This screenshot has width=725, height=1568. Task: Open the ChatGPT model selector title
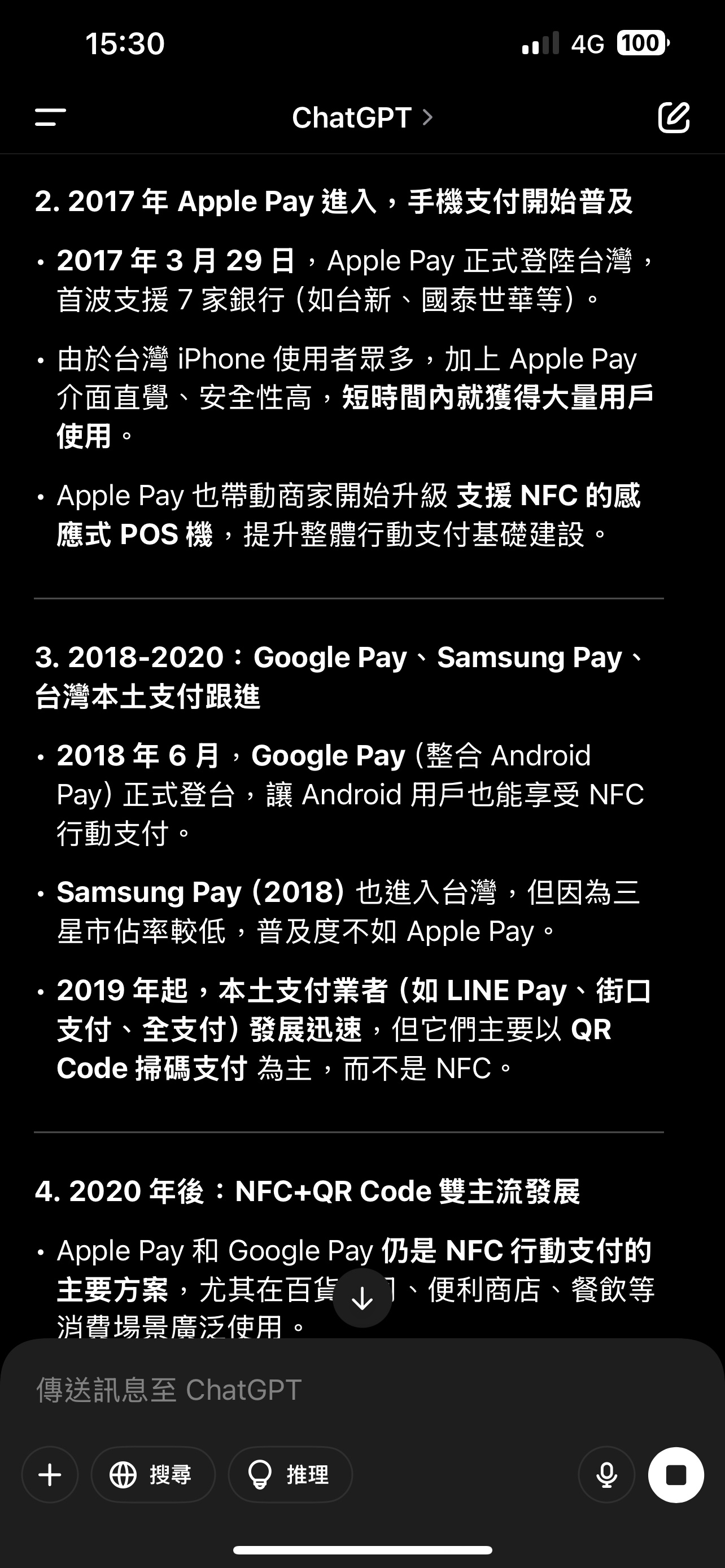click(x=362, y=117)
